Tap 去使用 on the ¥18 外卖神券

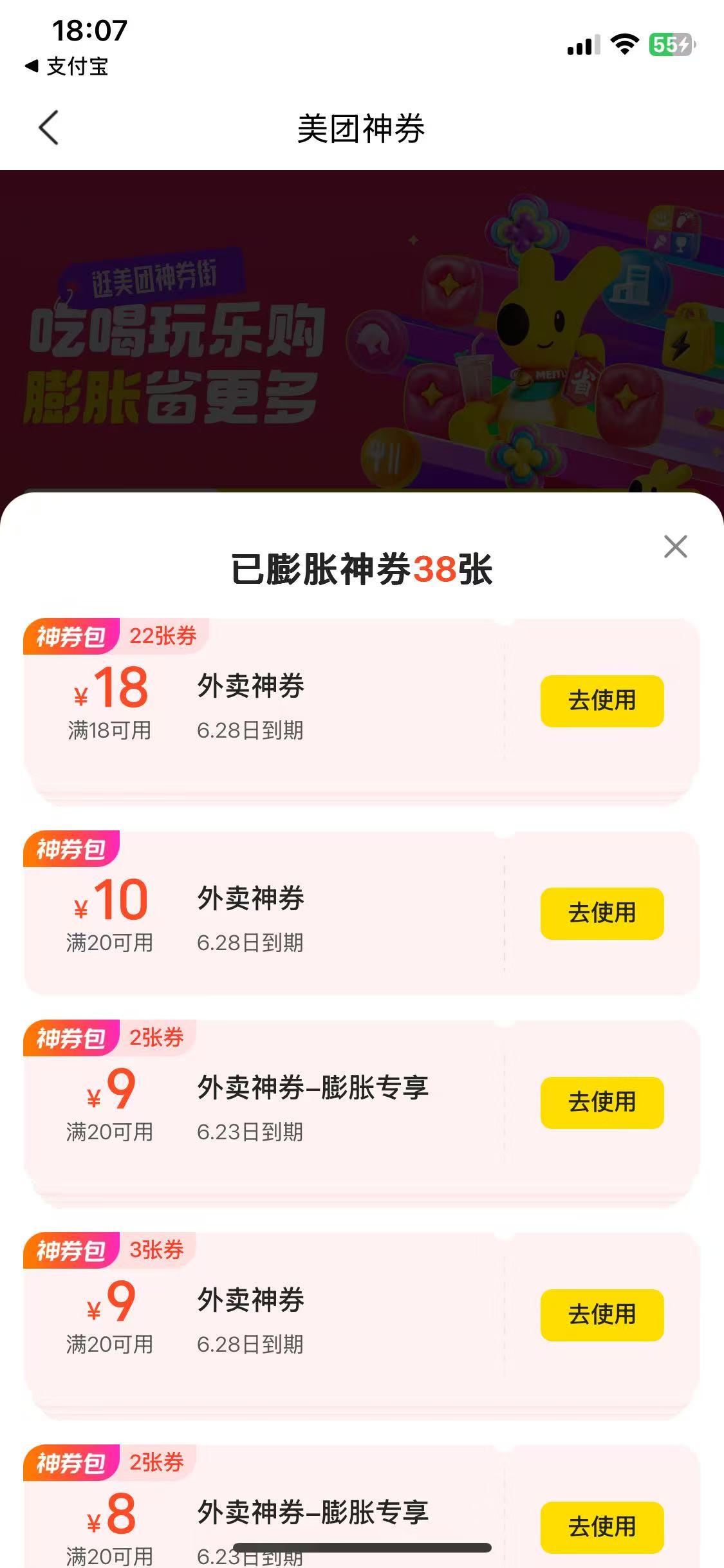pos(602,701)
